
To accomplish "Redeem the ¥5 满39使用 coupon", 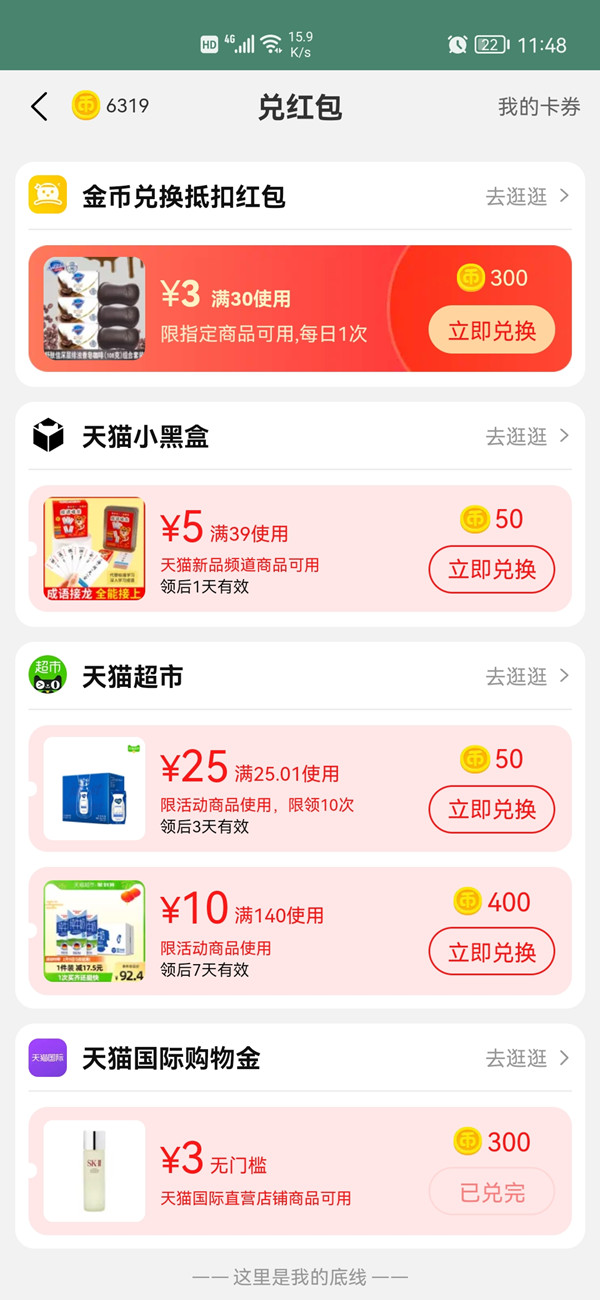I will point(491,570).
